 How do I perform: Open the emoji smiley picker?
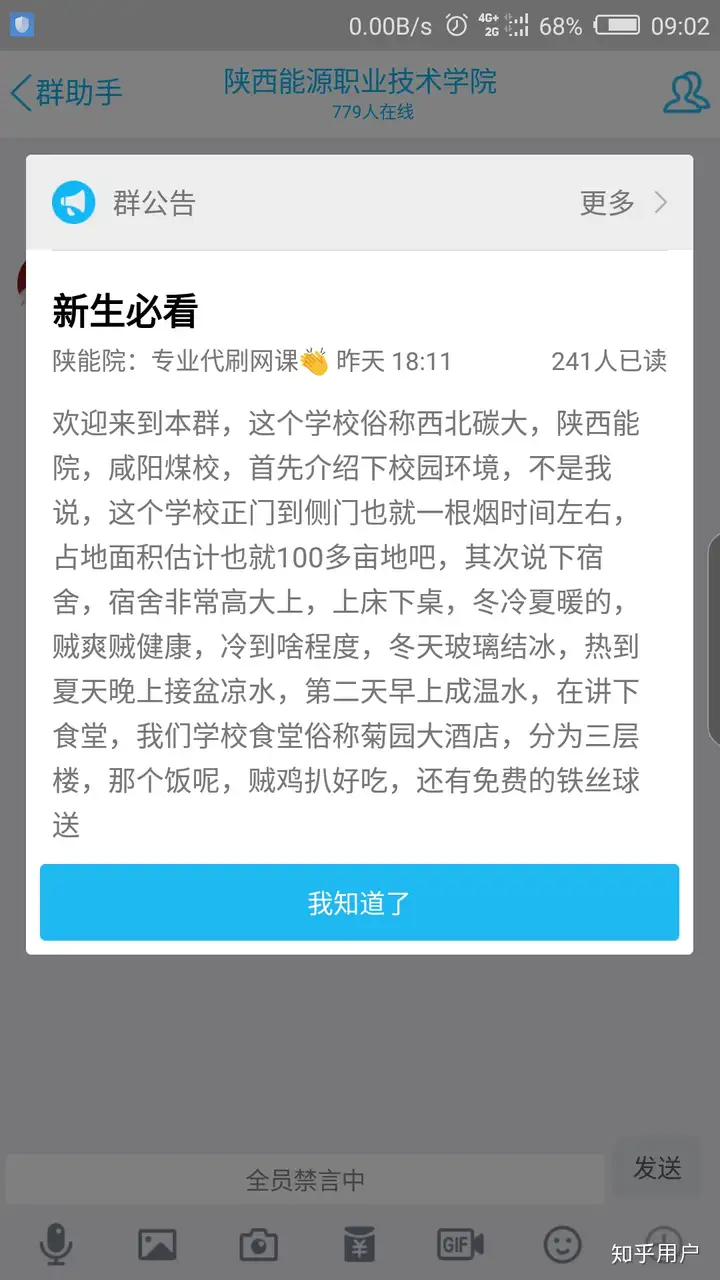click(x=562, y=1244)
